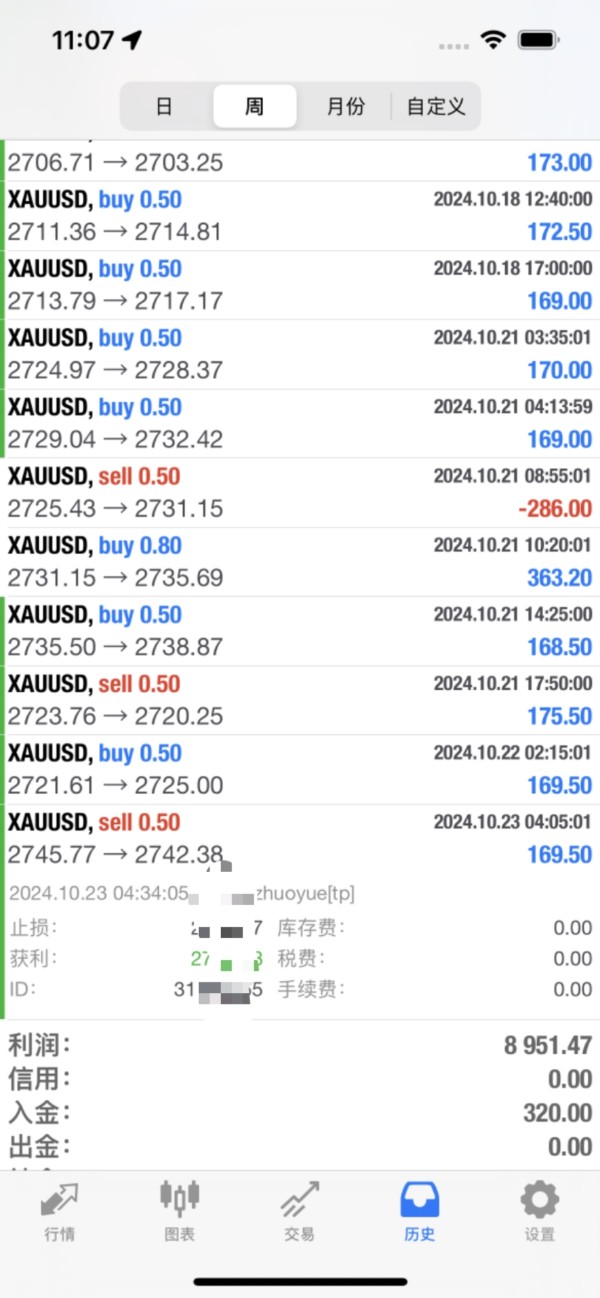Screen dimensions: 600x1298
Task: Open the 行情 quotes tab
Action: coord(60,1211)
